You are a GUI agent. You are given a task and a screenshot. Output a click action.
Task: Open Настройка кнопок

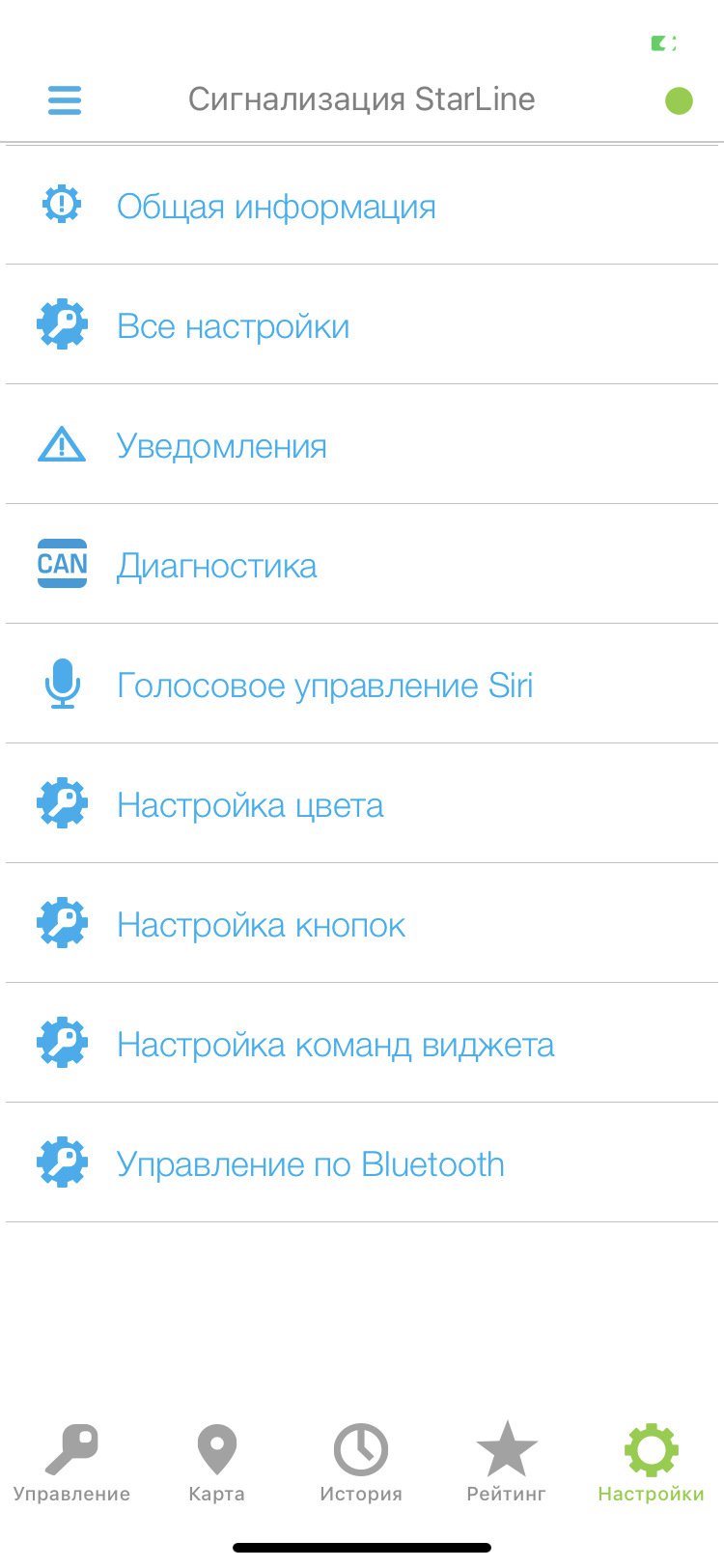pos(261,925)
